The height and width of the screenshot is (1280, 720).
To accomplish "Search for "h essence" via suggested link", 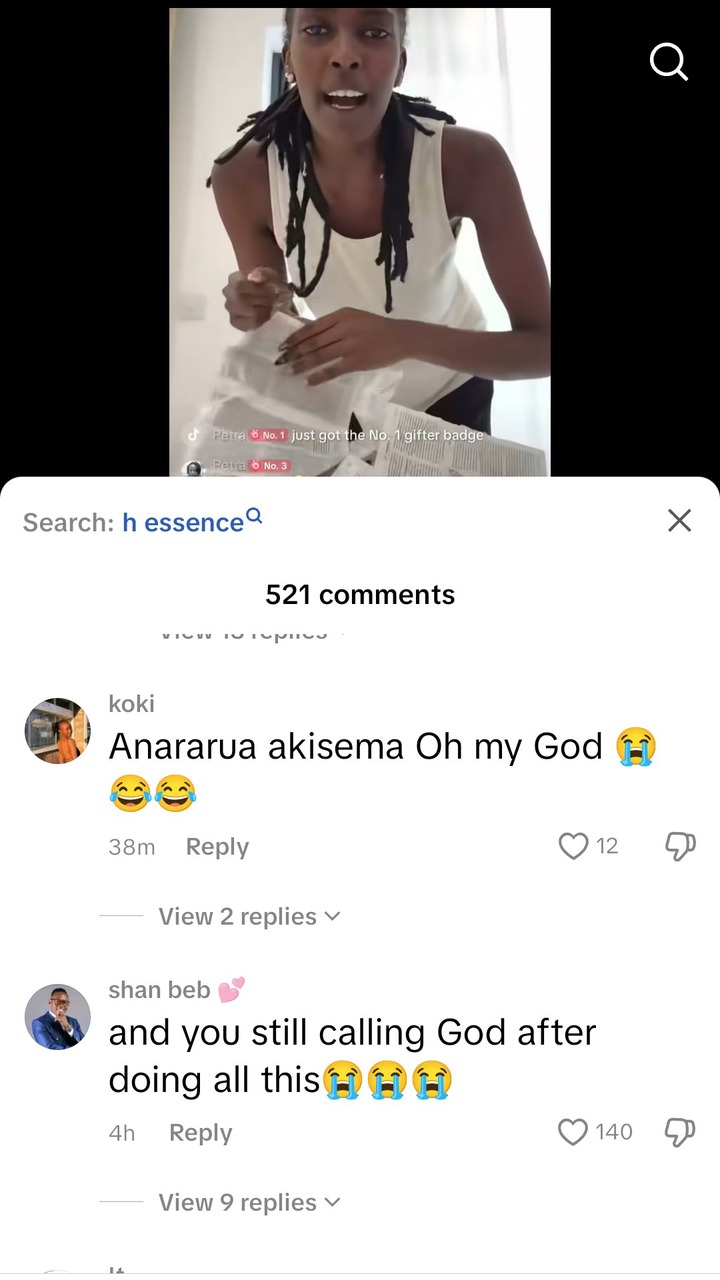I will 190,521.
